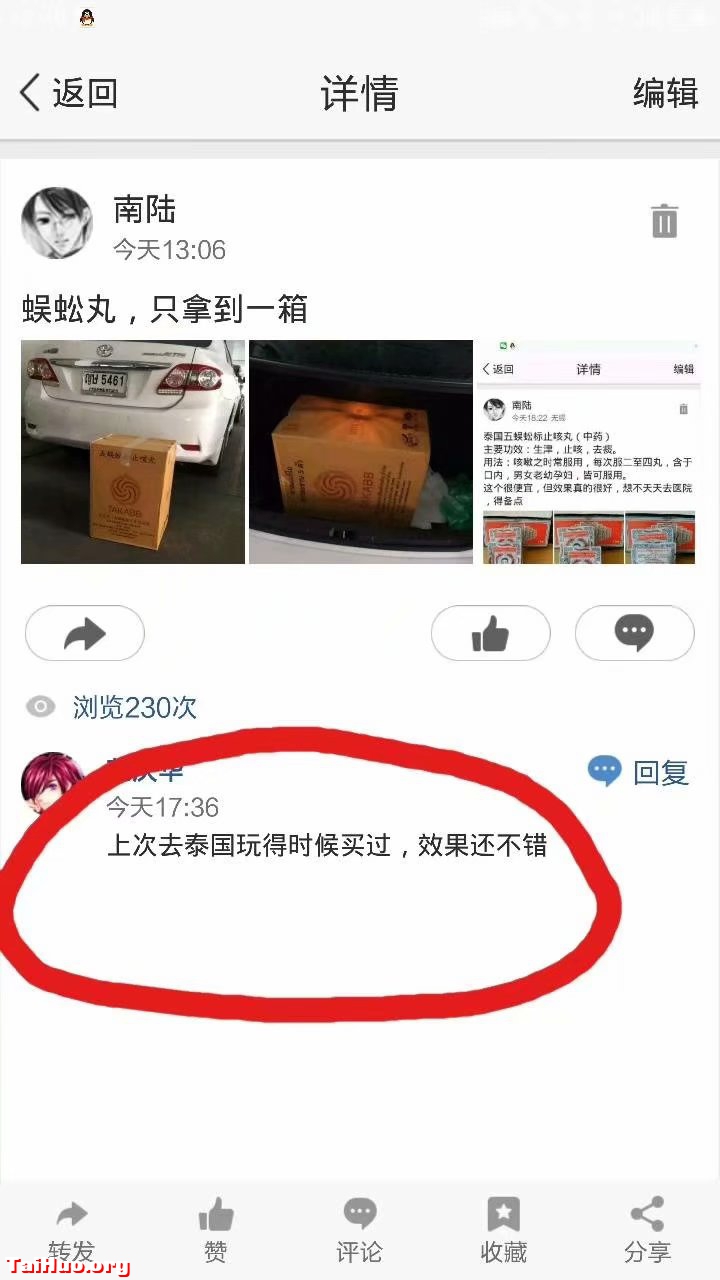Image resolution: width=720 pixels, height=1280 pixels.
Task: Select 赞 in the bottom bar
Action: click(x=215, y=1231)
